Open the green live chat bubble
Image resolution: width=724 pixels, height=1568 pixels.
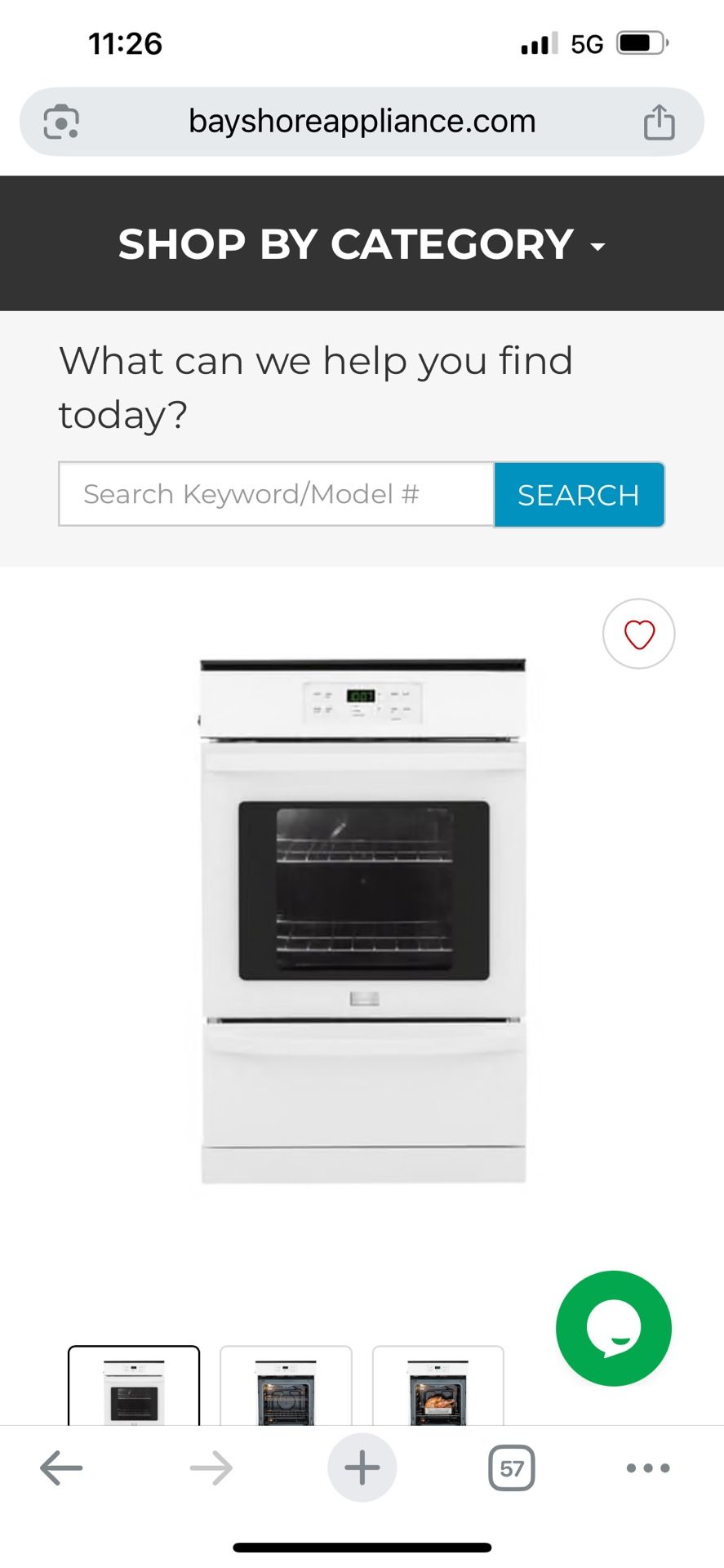[614, 1328]
